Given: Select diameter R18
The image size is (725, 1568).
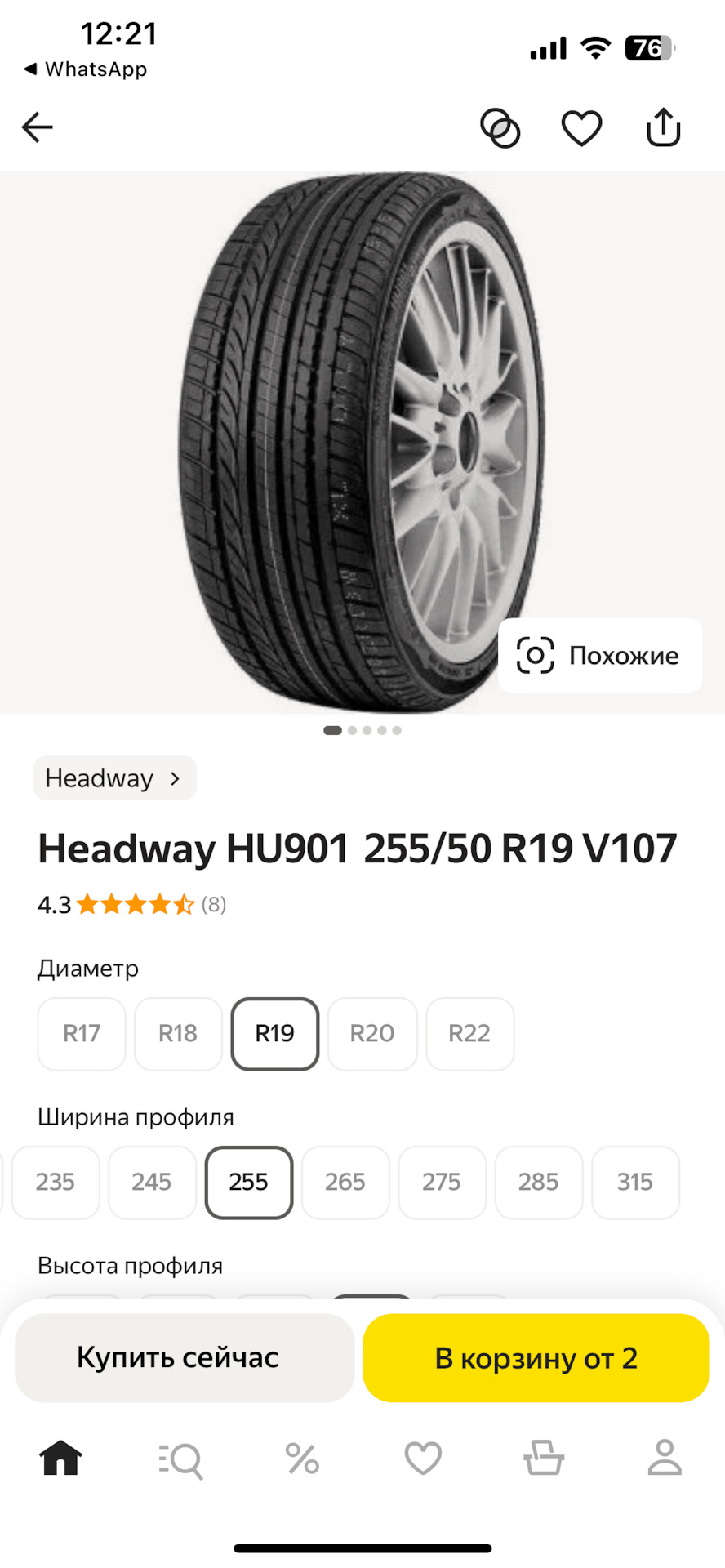Looking at the screenshot, I should [x=178, y=1033].
